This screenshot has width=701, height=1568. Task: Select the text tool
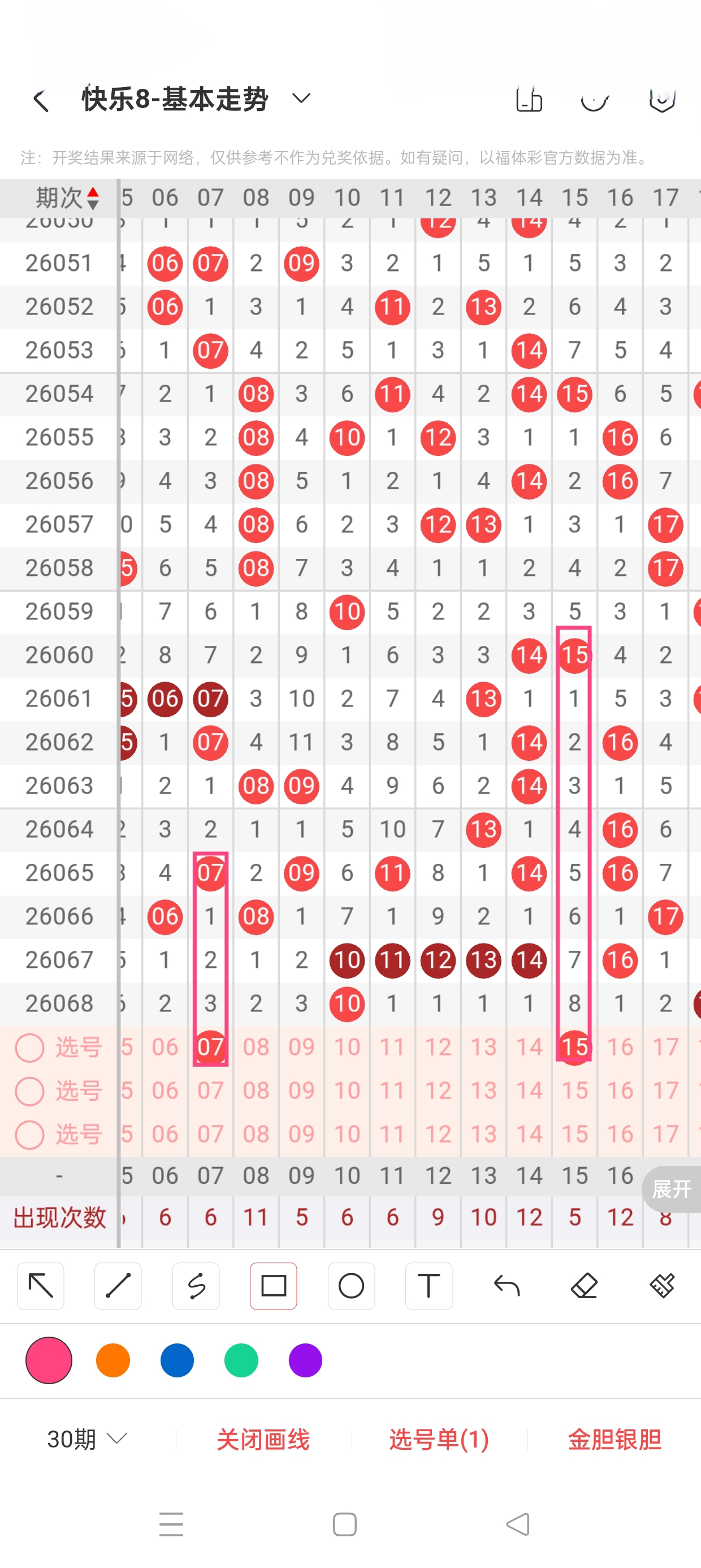[429, 1286]
